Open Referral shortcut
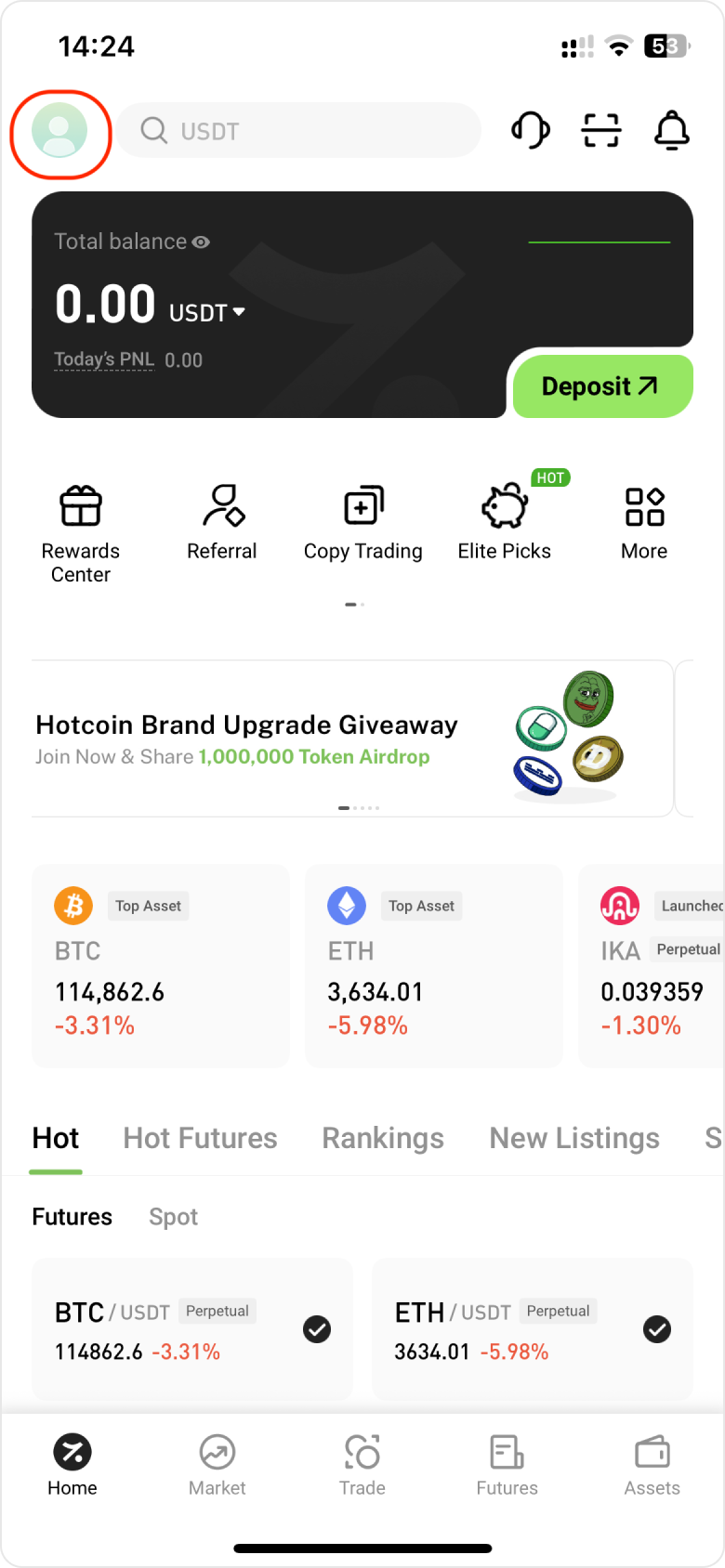 pyautogui.click(x=222, y=522)
